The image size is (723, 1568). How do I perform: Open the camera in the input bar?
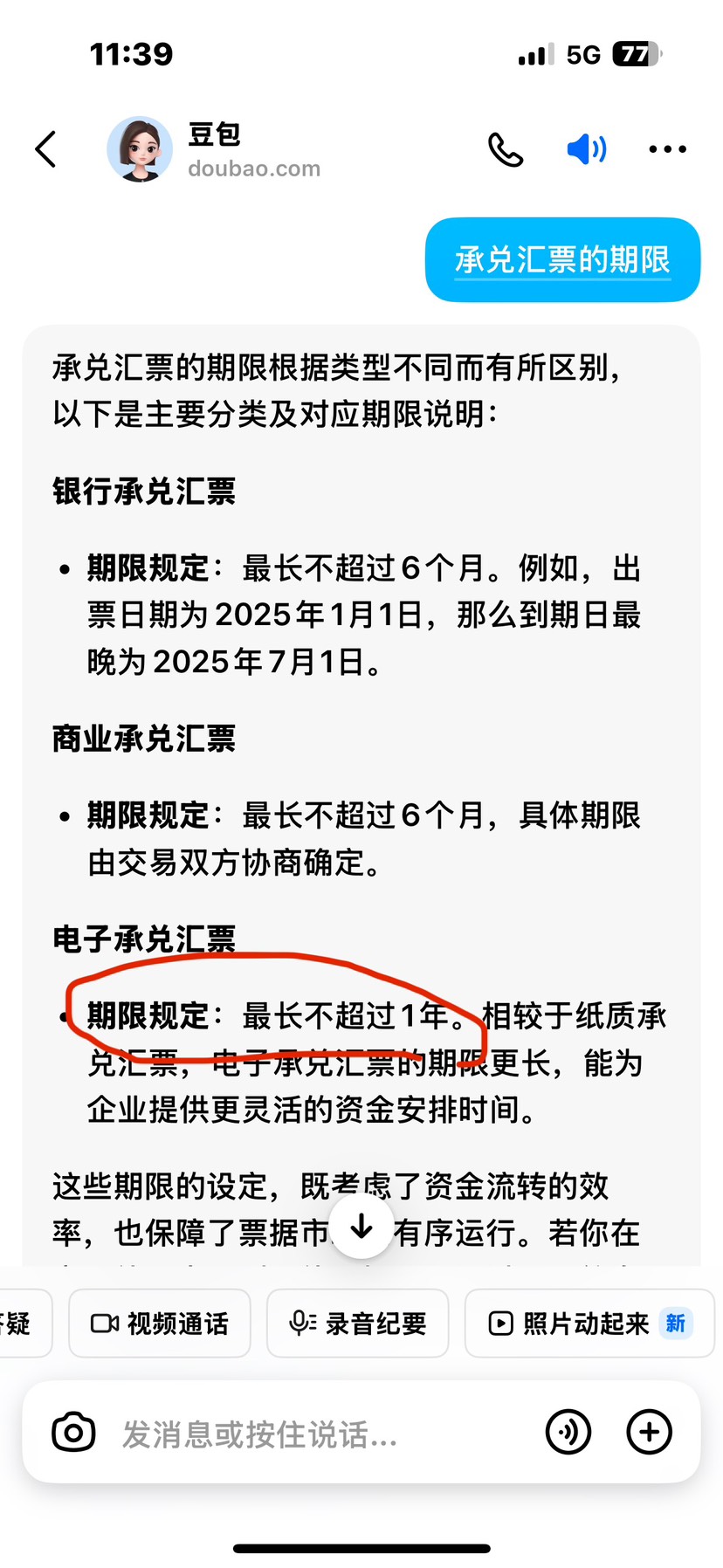(x=73, y=1433)
